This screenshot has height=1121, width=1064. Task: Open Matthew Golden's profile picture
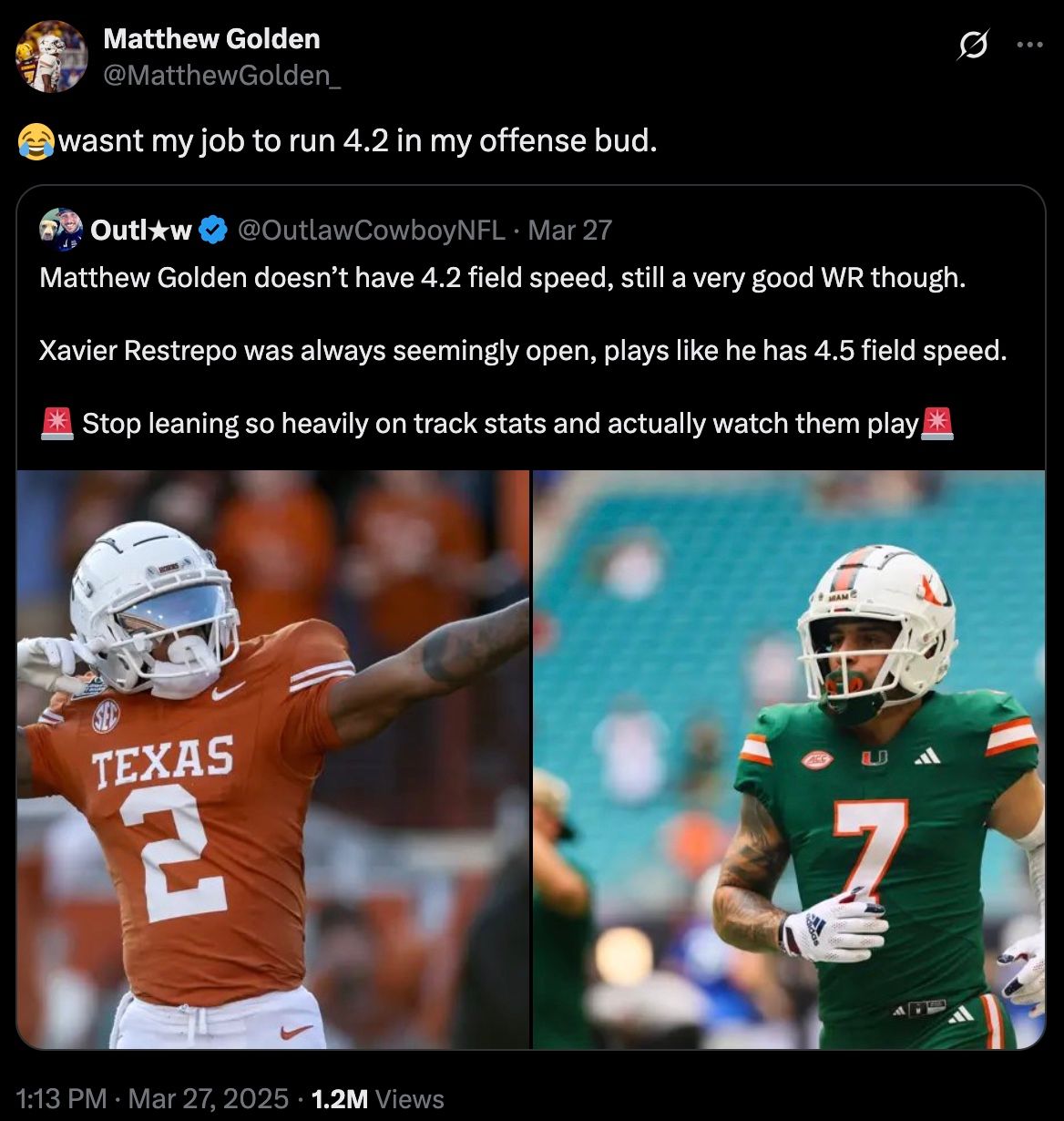(x=51, y=57)
